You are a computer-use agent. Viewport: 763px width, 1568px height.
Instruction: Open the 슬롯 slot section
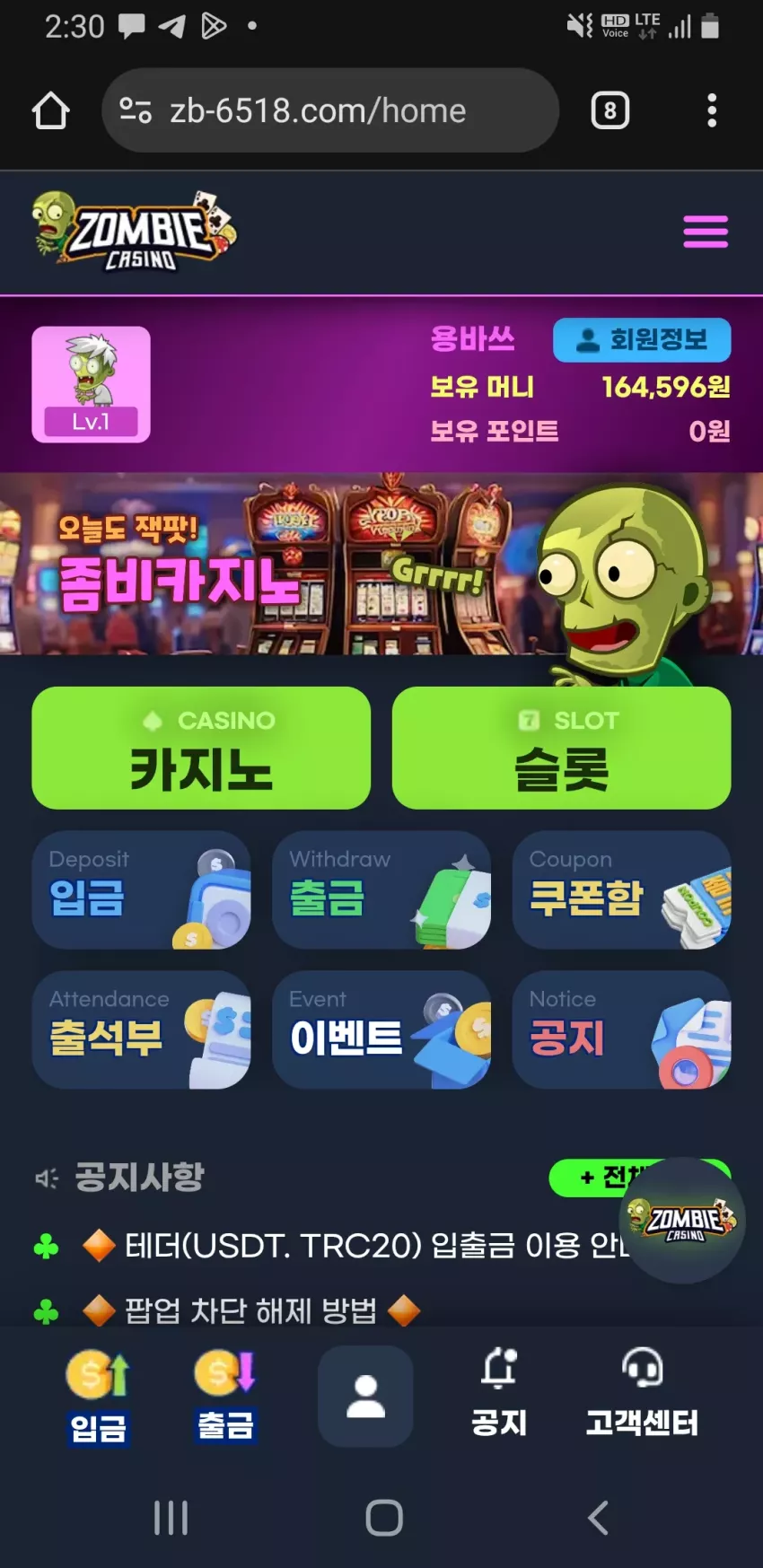[561, 748]
